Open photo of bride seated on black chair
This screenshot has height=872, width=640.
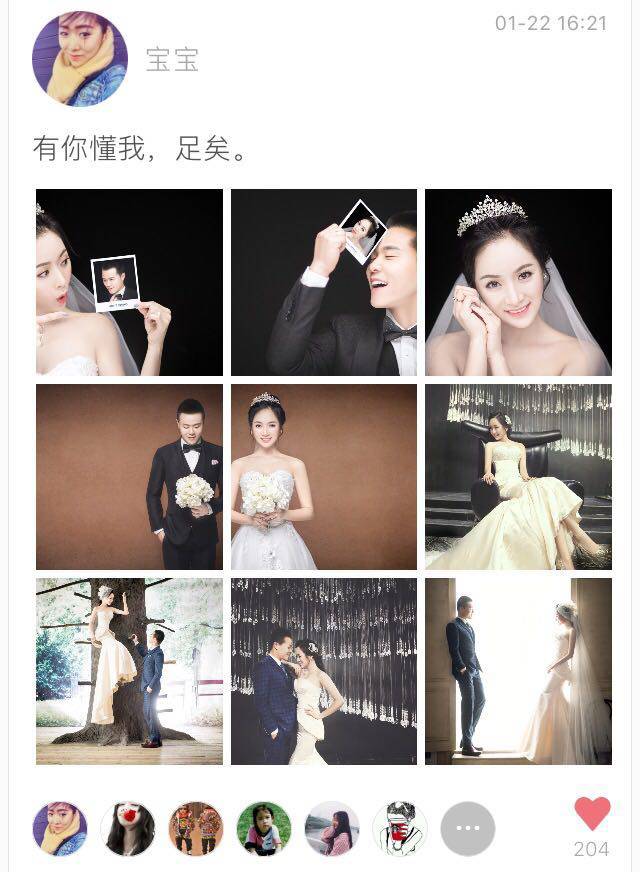[x=518, y=477]
